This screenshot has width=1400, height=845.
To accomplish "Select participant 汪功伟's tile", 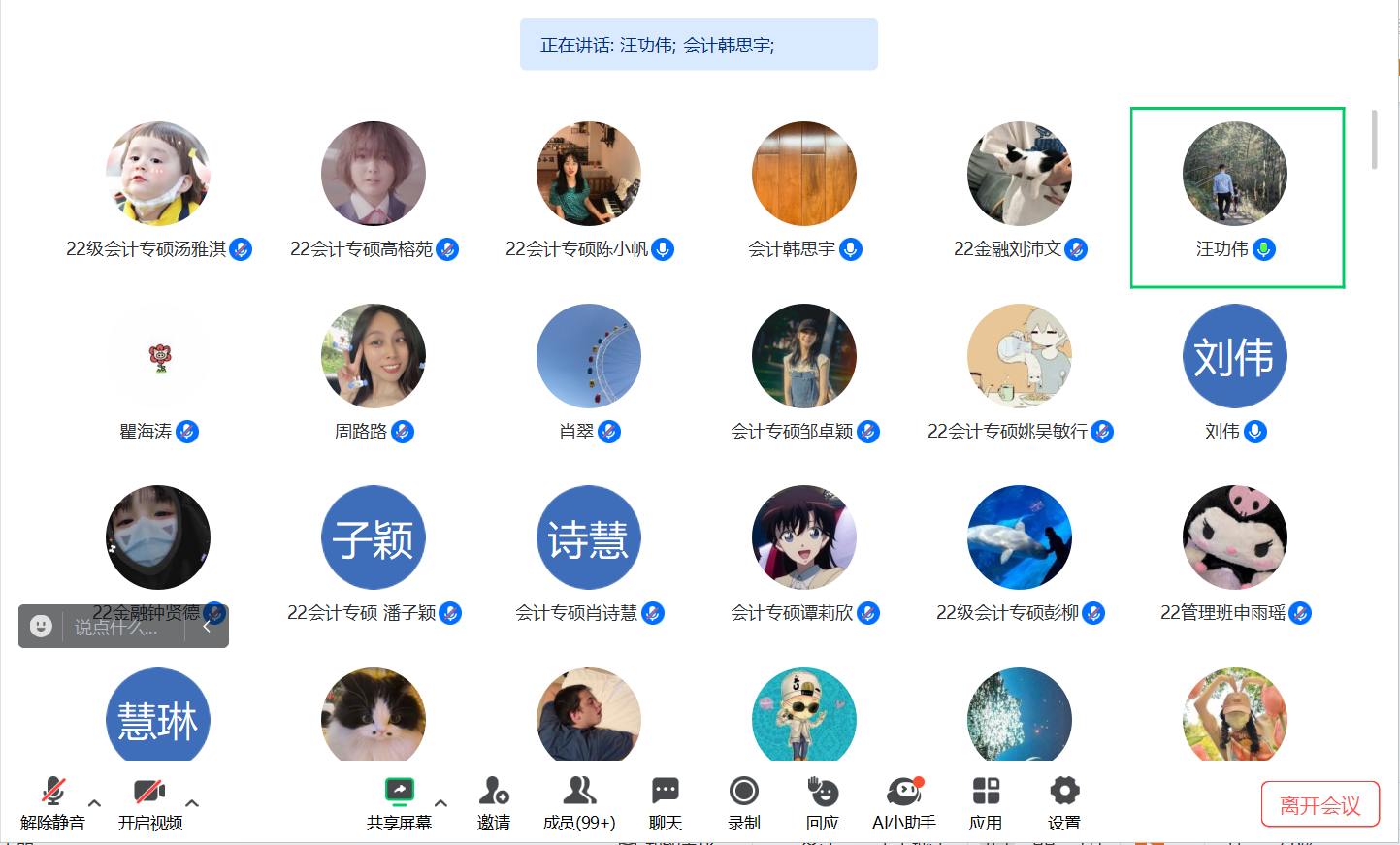I will click(1236, 197).
